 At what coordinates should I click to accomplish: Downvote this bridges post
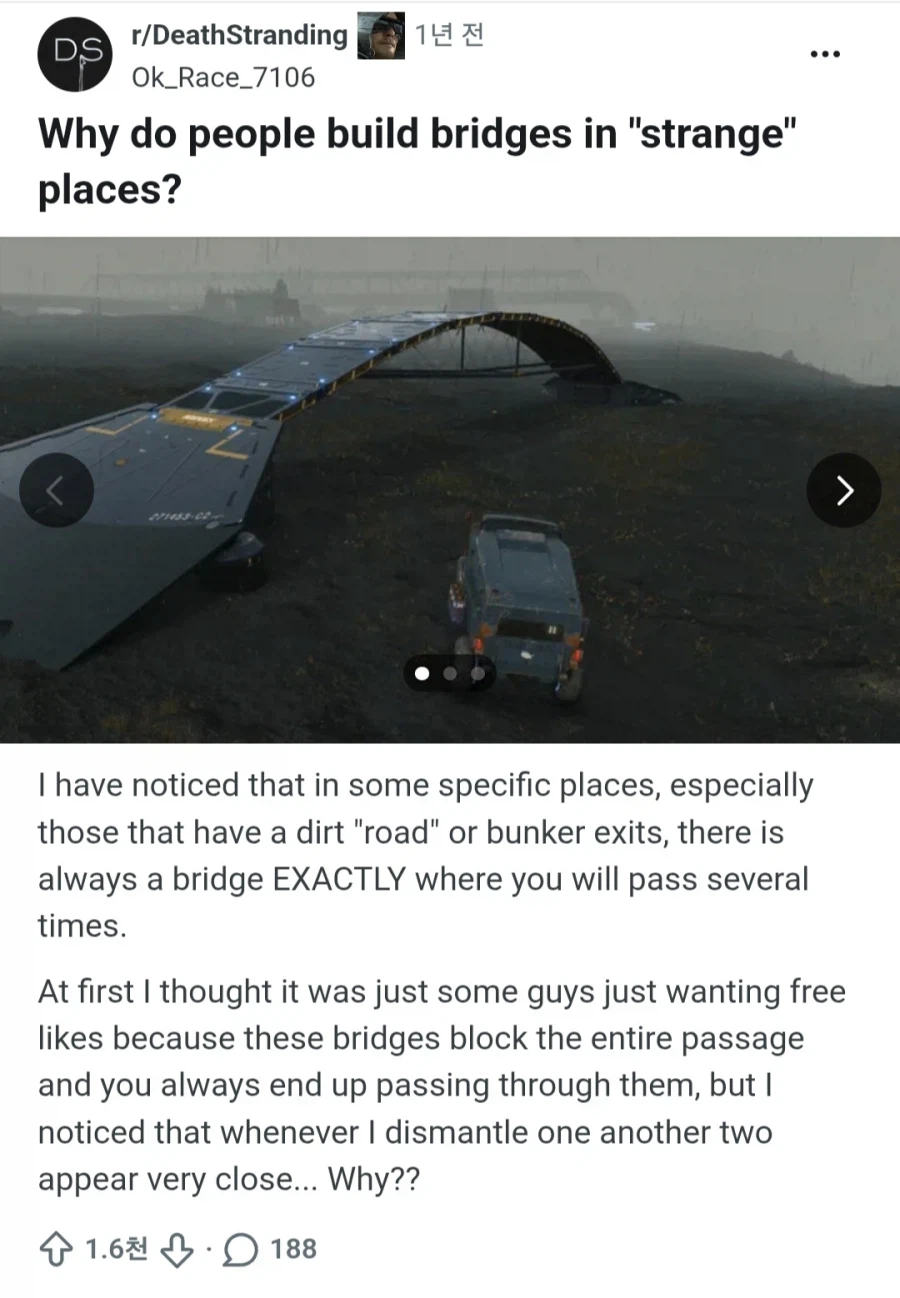(x=176, y=1249)
